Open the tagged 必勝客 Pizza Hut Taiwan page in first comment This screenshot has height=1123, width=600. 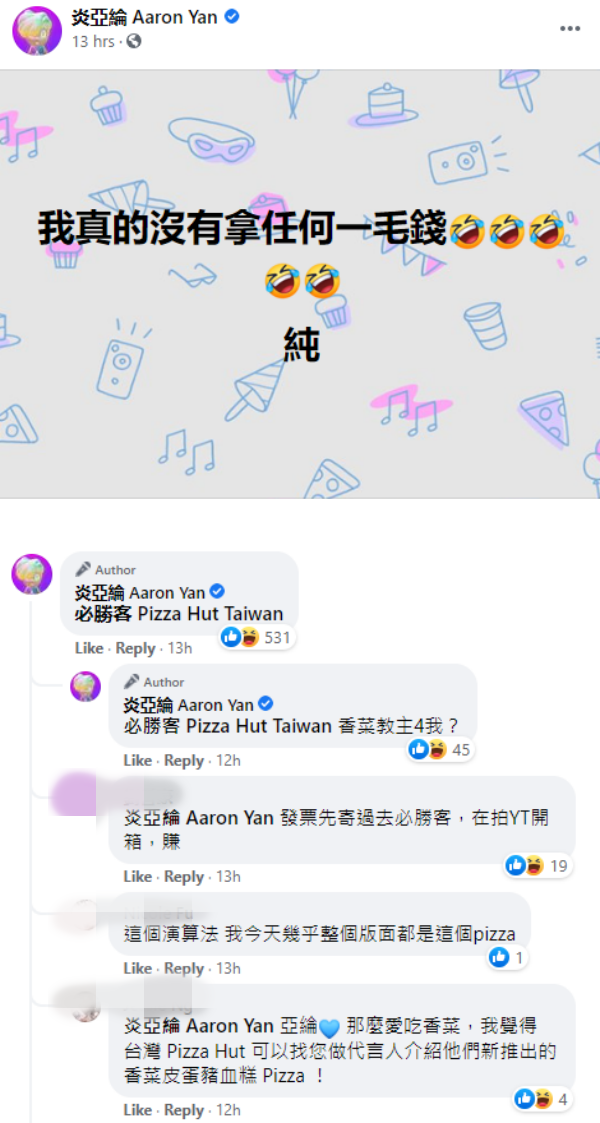(x=179, y=614)
